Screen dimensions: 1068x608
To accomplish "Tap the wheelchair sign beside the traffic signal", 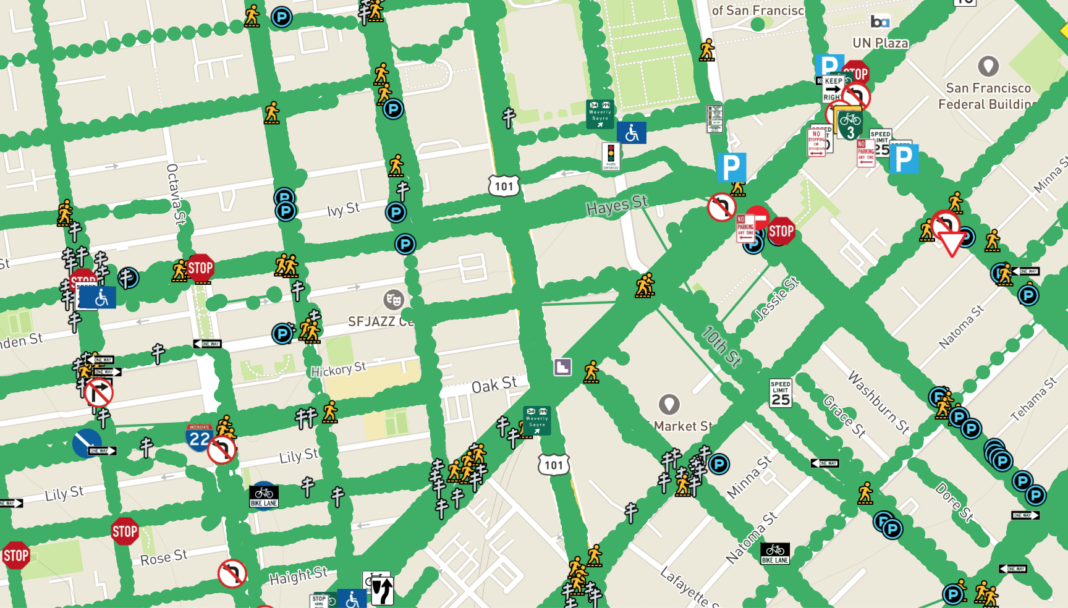I will pyautogui.click(x=632, y=132).
